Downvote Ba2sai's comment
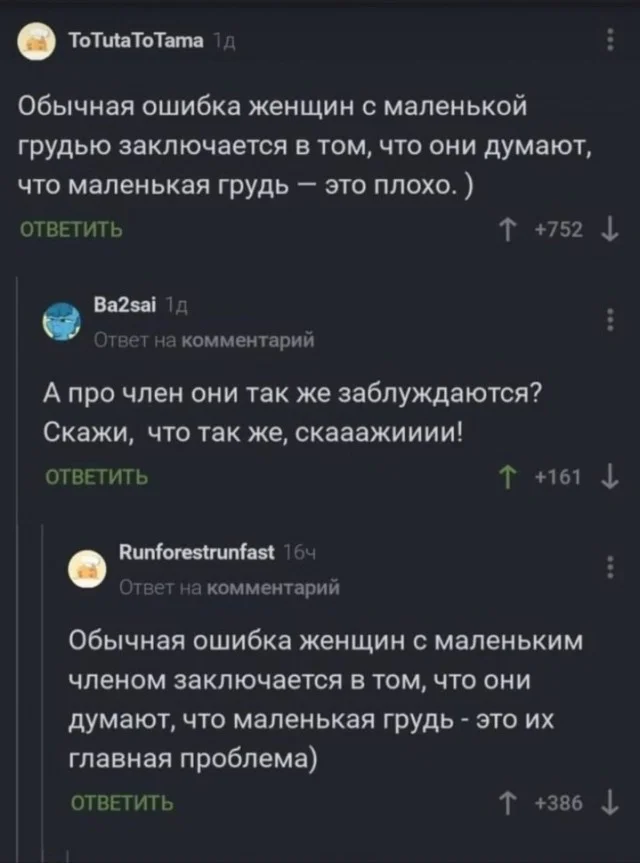The width and height of the screenshot is (640, 863). point(608,476)
